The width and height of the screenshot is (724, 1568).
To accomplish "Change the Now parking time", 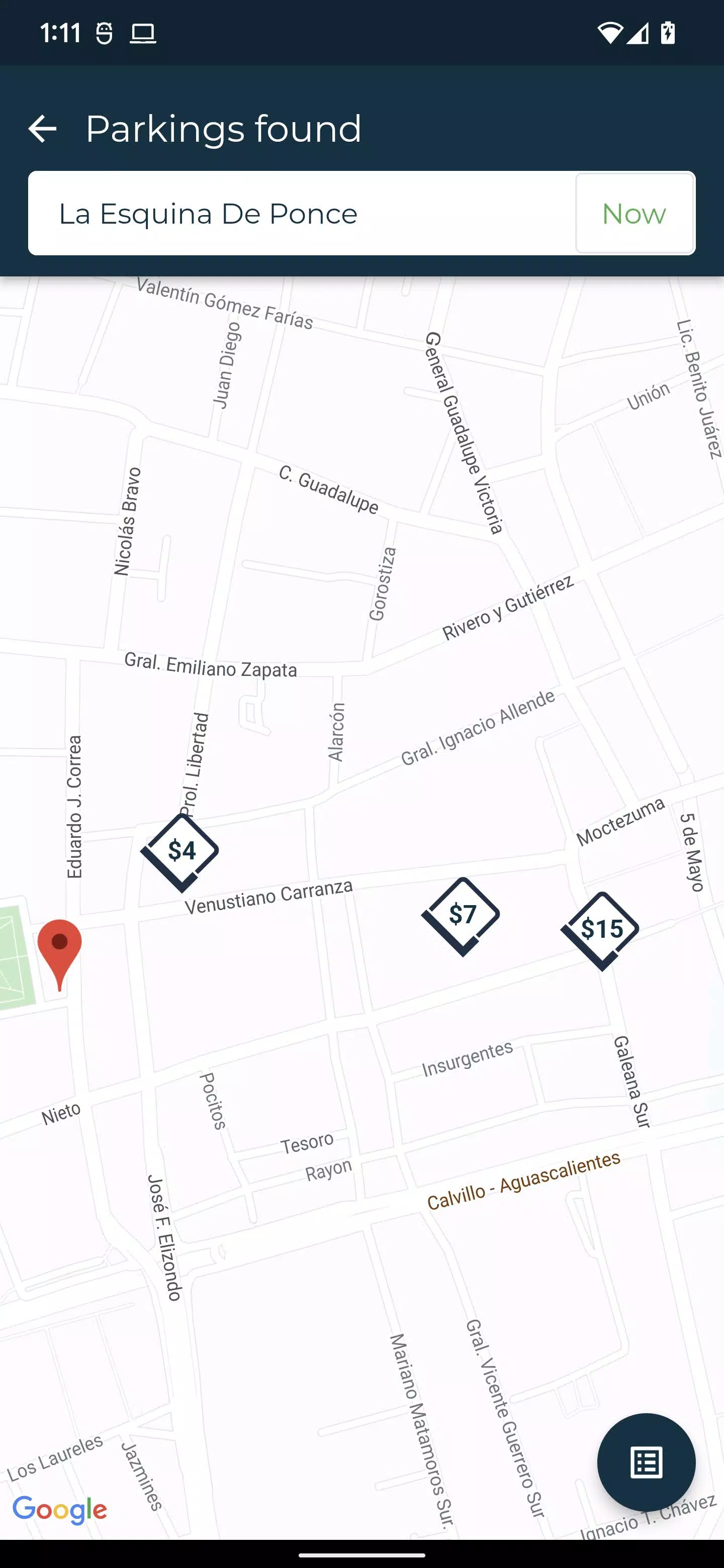I will [x=634, y=214].
